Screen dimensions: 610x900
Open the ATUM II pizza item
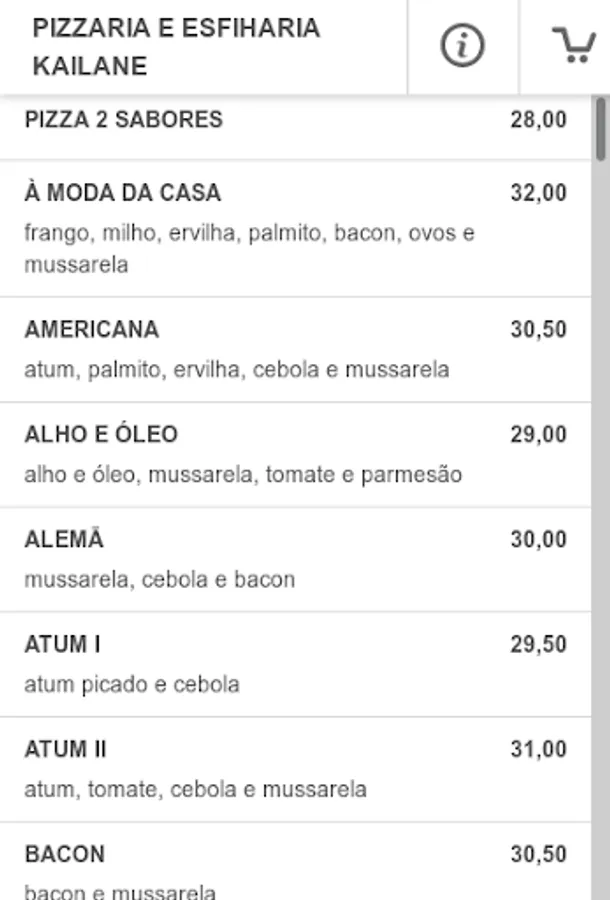tap(295, 769)
